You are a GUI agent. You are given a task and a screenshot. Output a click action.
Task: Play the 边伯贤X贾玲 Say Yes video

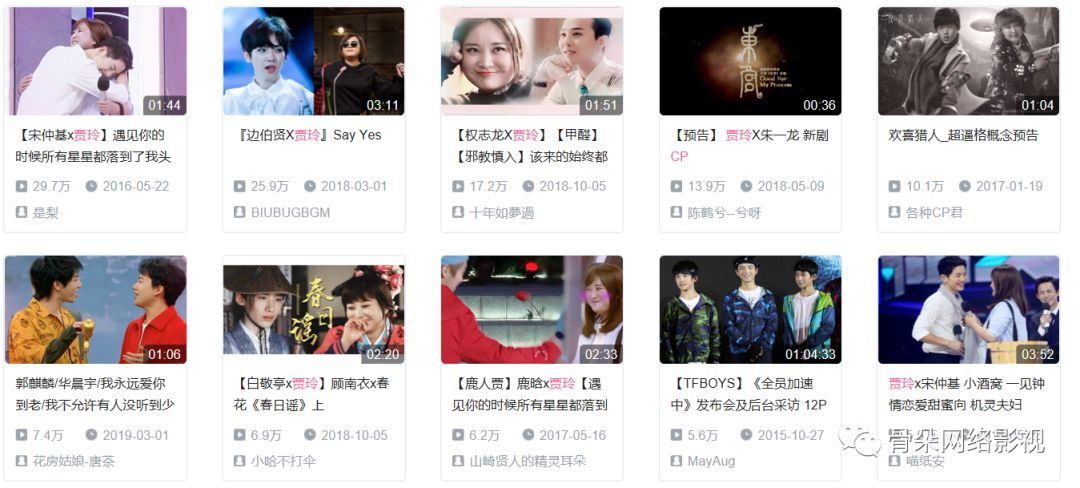coord(313,62)
